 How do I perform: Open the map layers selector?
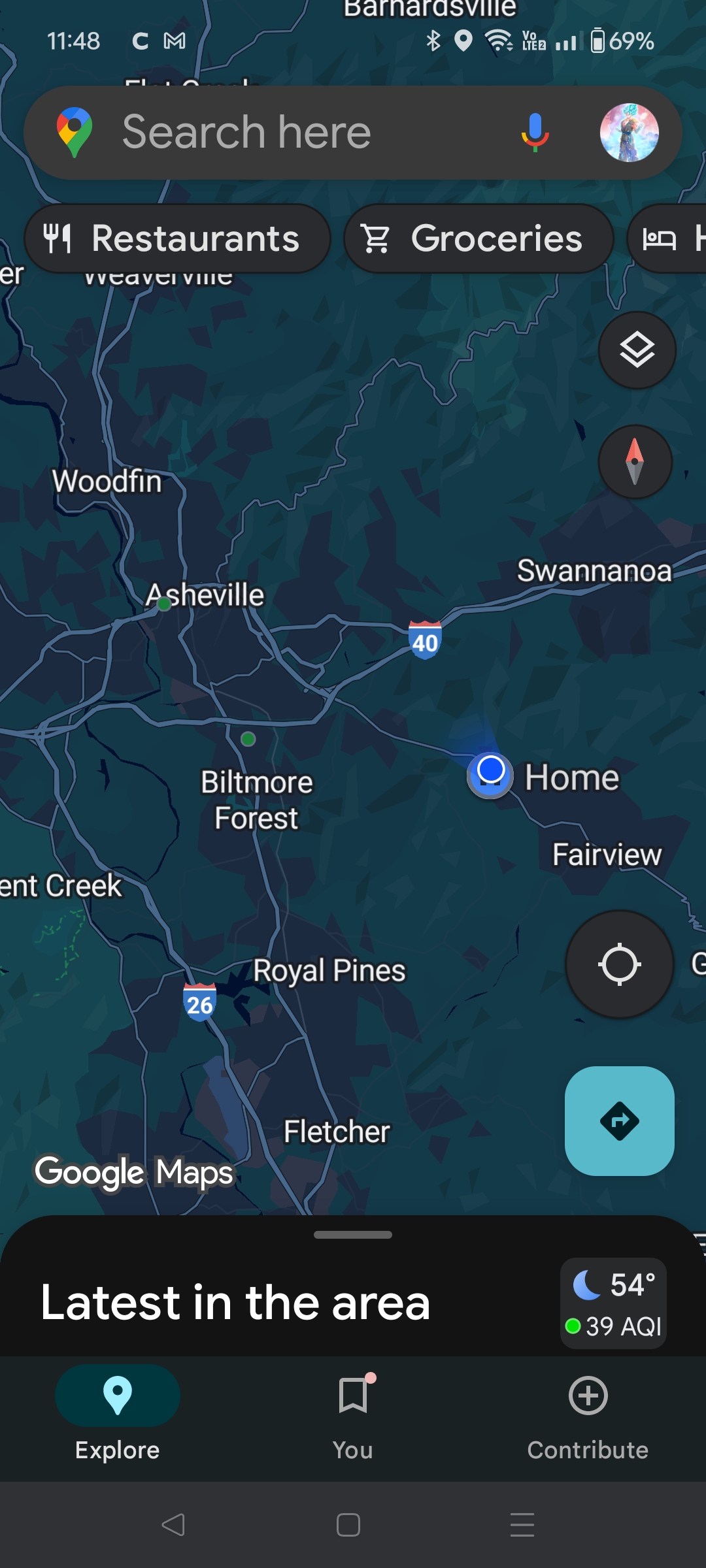click(637, 350)
